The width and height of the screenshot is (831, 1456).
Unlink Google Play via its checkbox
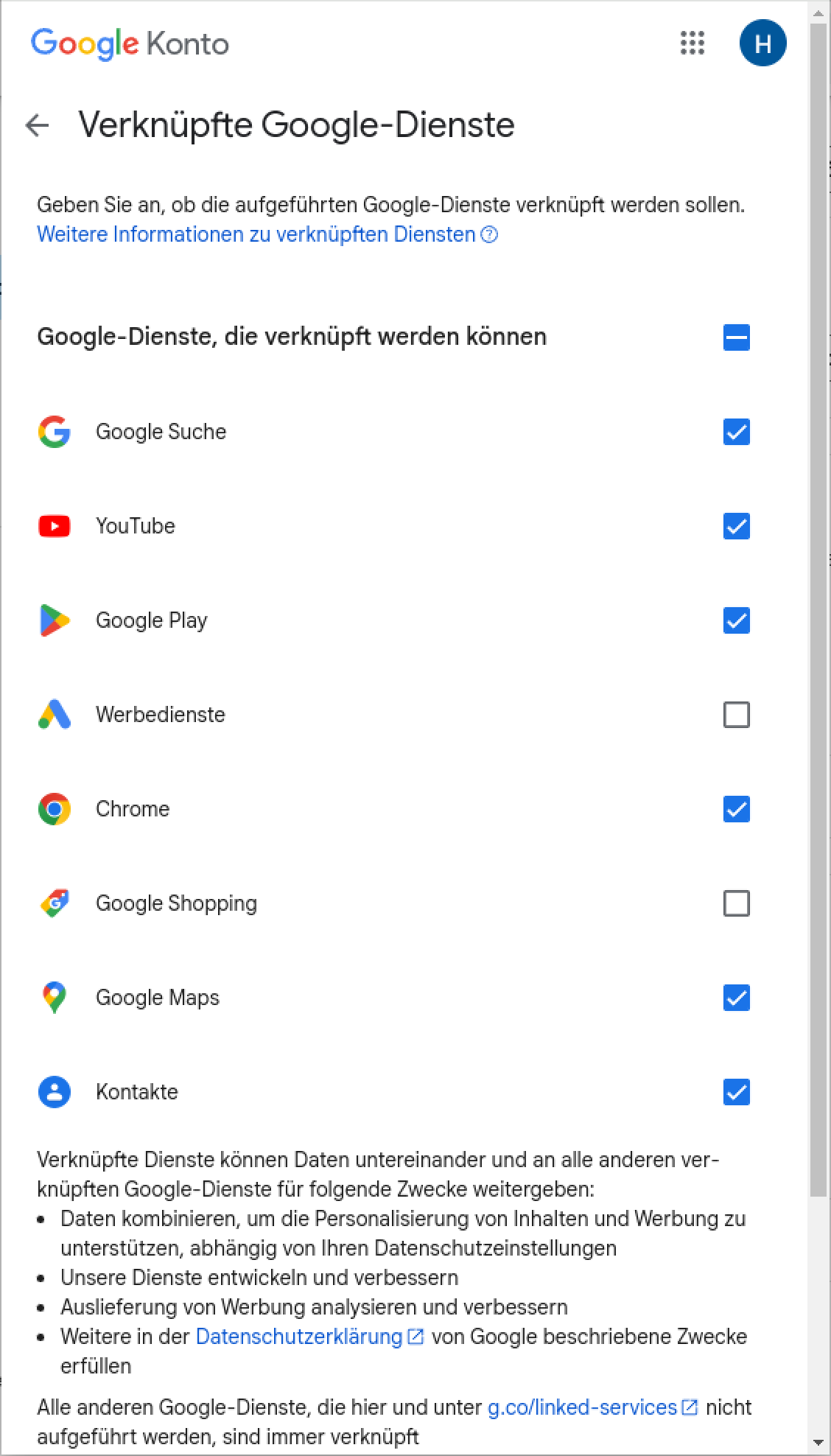[736, 620]
